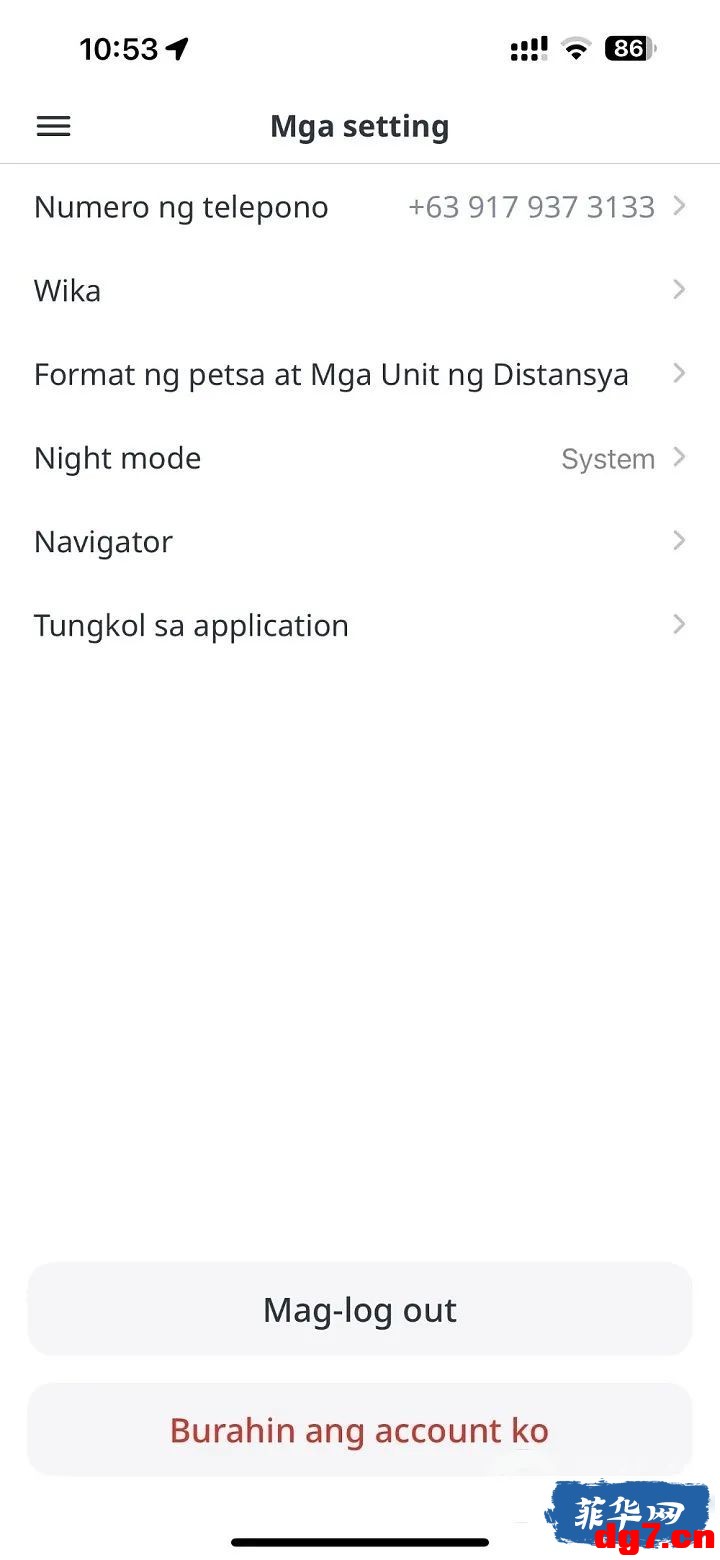Open the Navigator setting

point(360,541)
